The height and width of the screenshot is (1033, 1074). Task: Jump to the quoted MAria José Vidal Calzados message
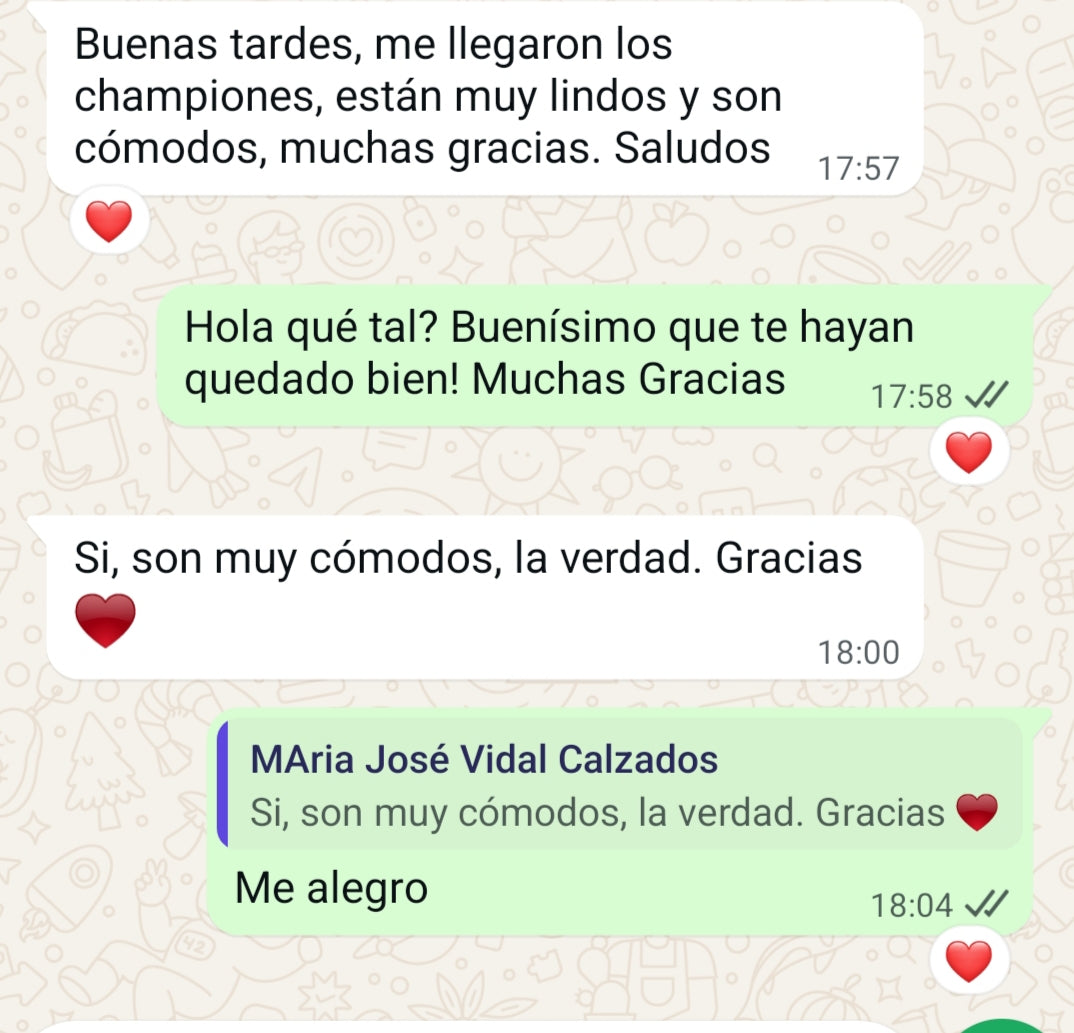point(620,785)
